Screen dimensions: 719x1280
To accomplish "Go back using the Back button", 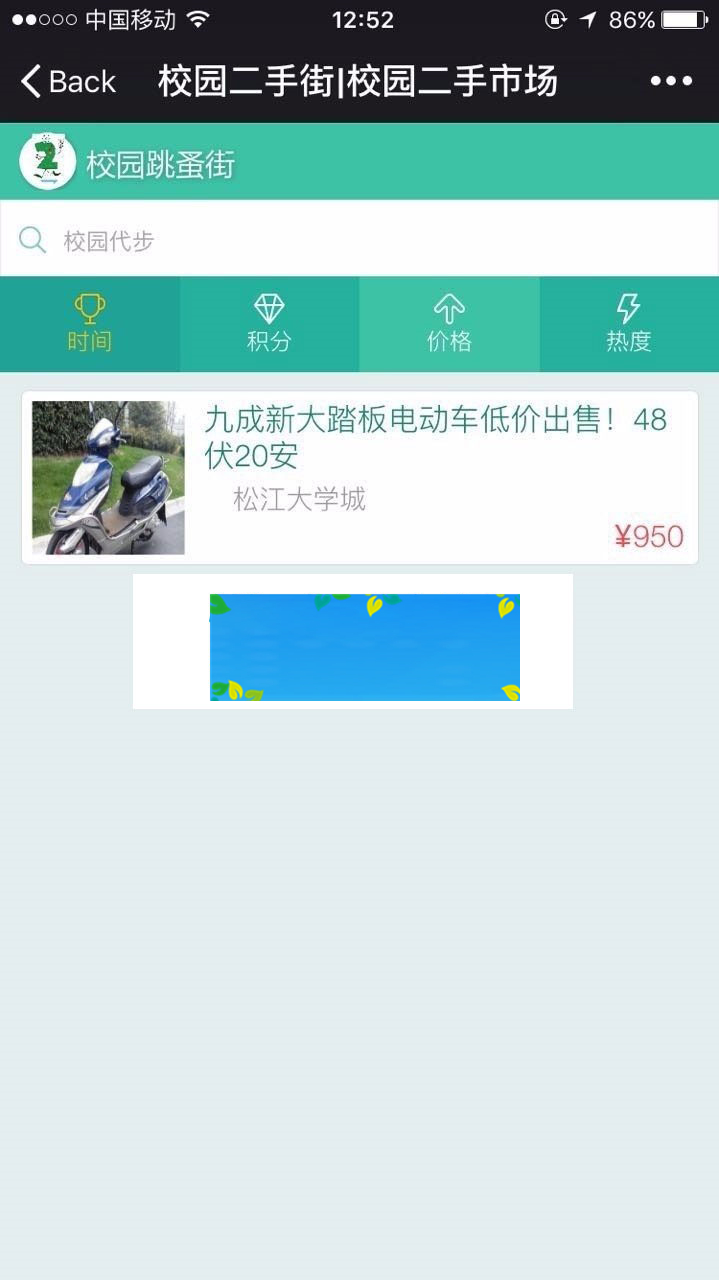I will point(68,81).
